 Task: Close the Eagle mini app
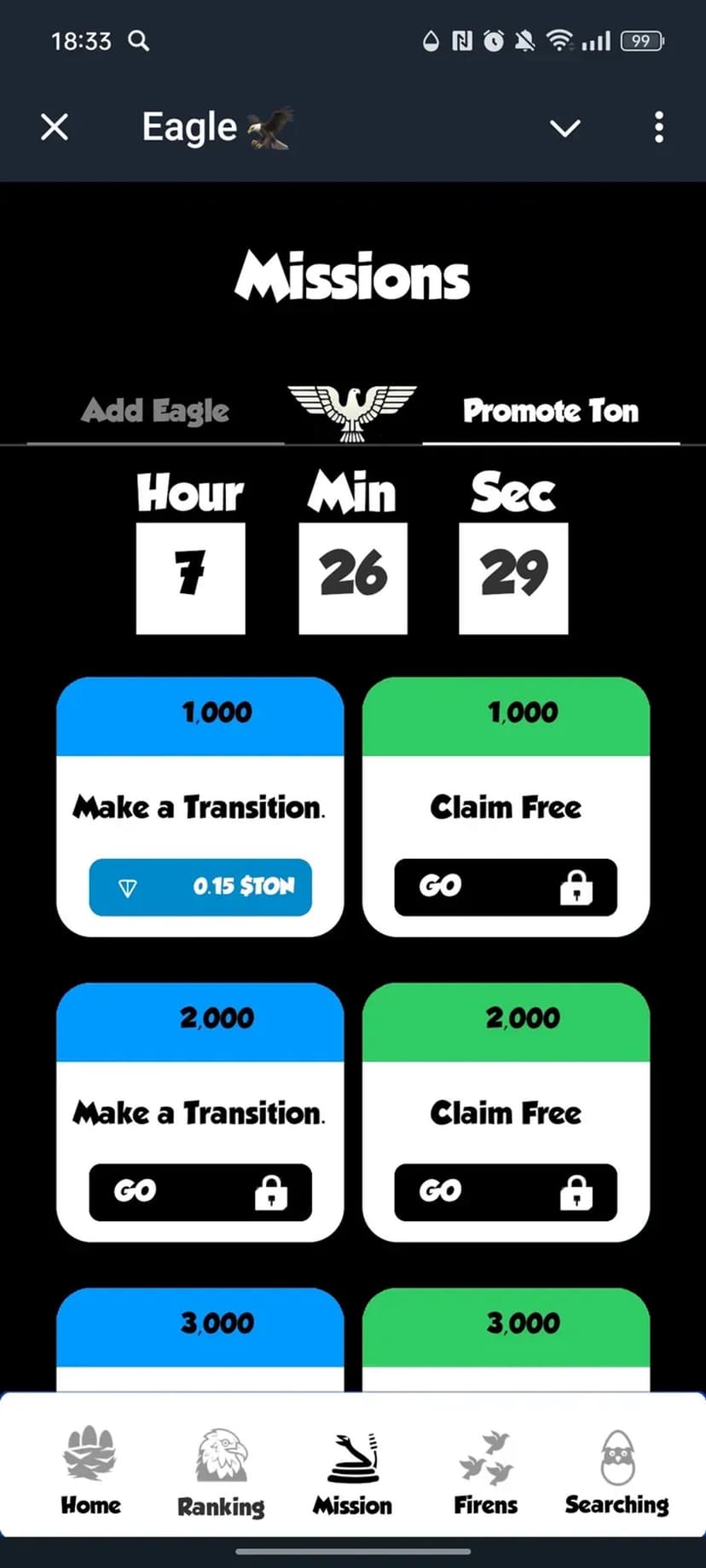click(x=55, y=128)
